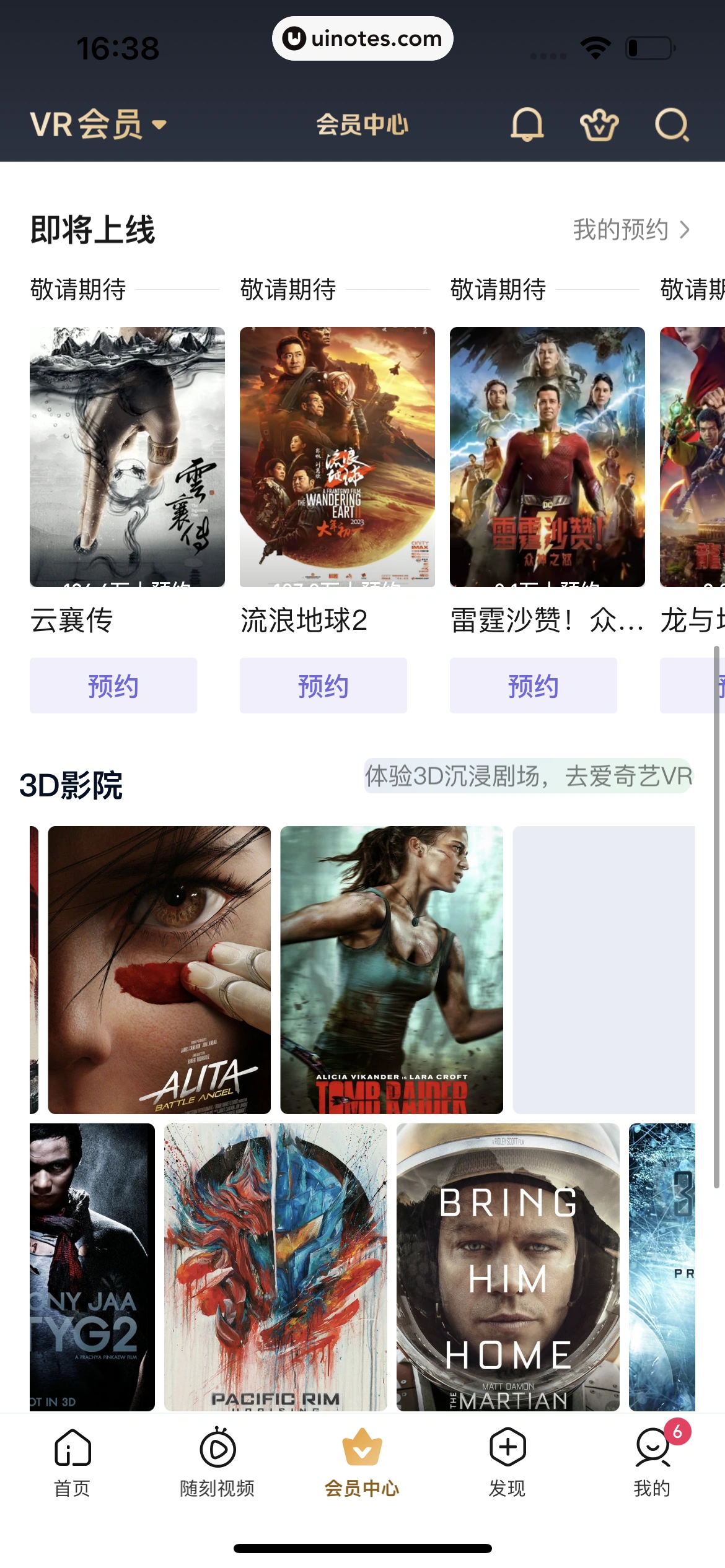Image resolution: width=725 pixels, height=1568 pixels.
Task: Open the Pacific Rim poster
Action: point(276,1266)
